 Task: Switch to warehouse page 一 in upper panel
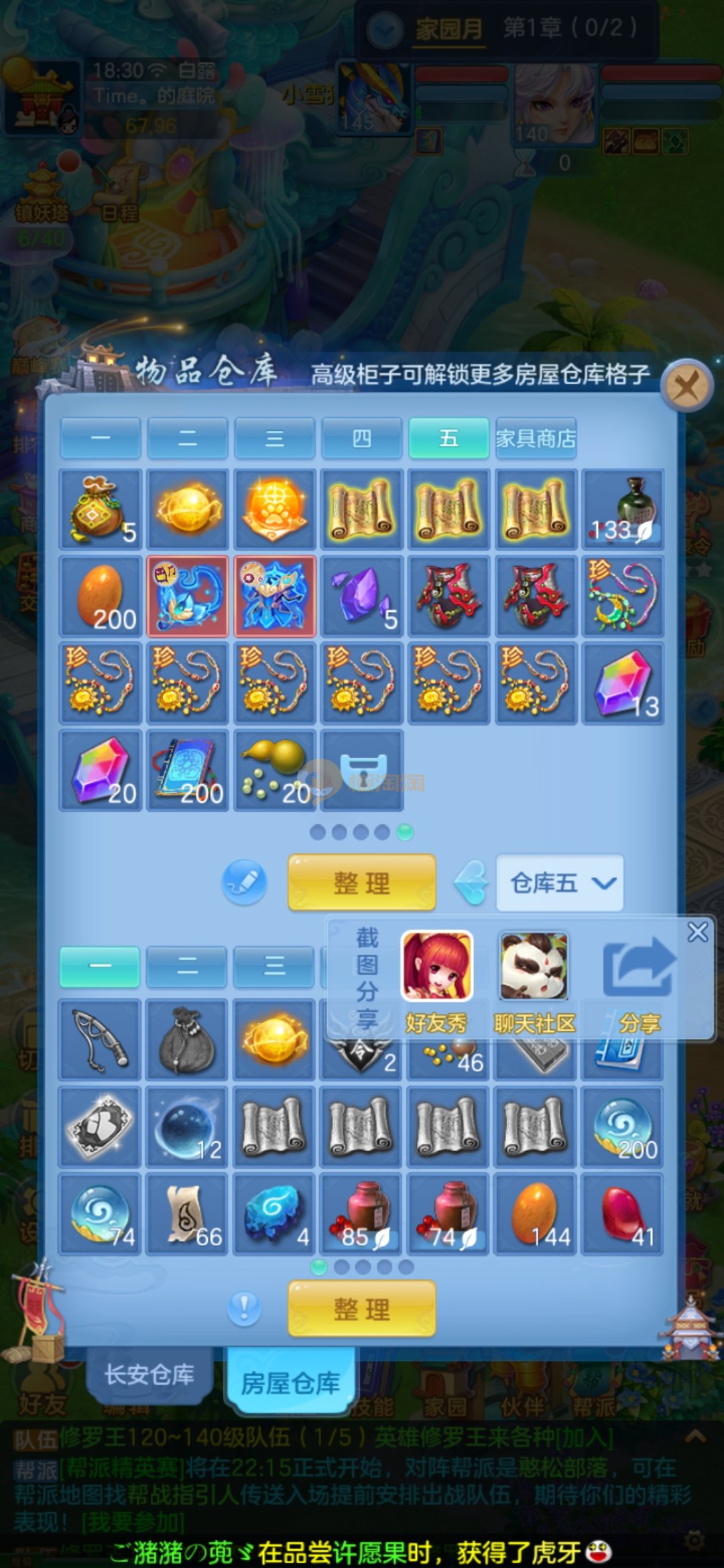coord(101,438)
